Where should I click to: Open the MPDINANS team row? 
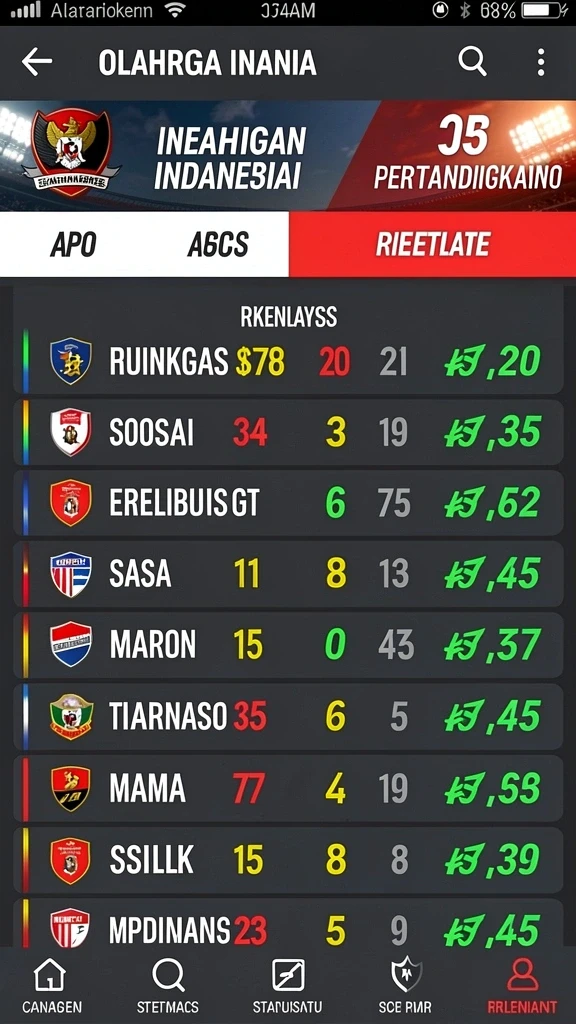288,925
